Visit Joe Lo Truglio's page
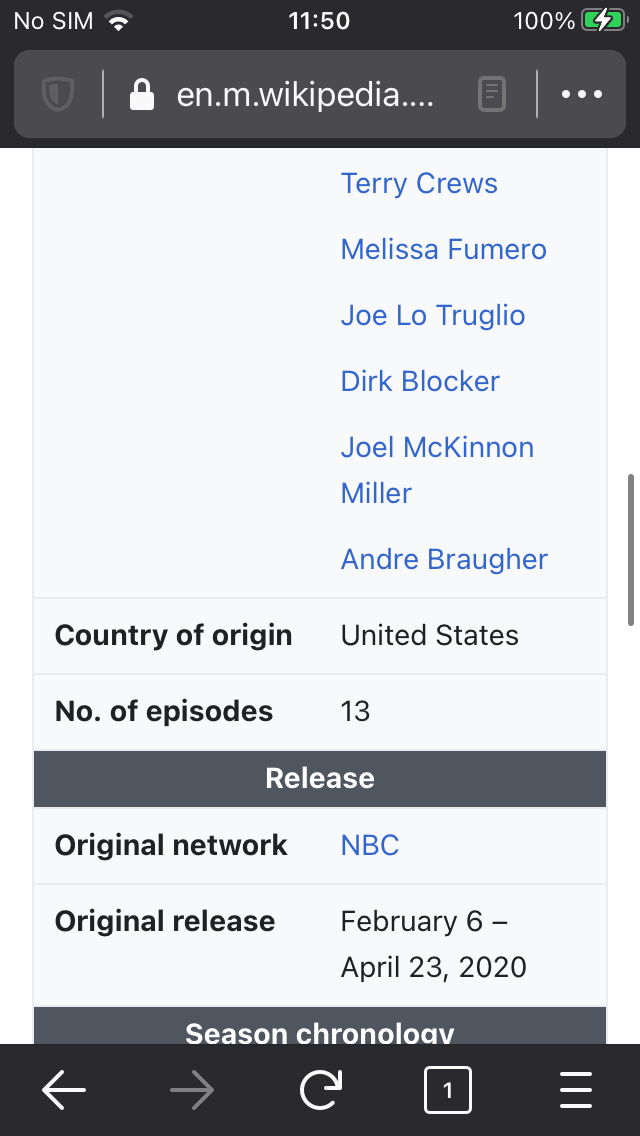The width and height of the screenshot is (640, 1136). click(432, 315)
